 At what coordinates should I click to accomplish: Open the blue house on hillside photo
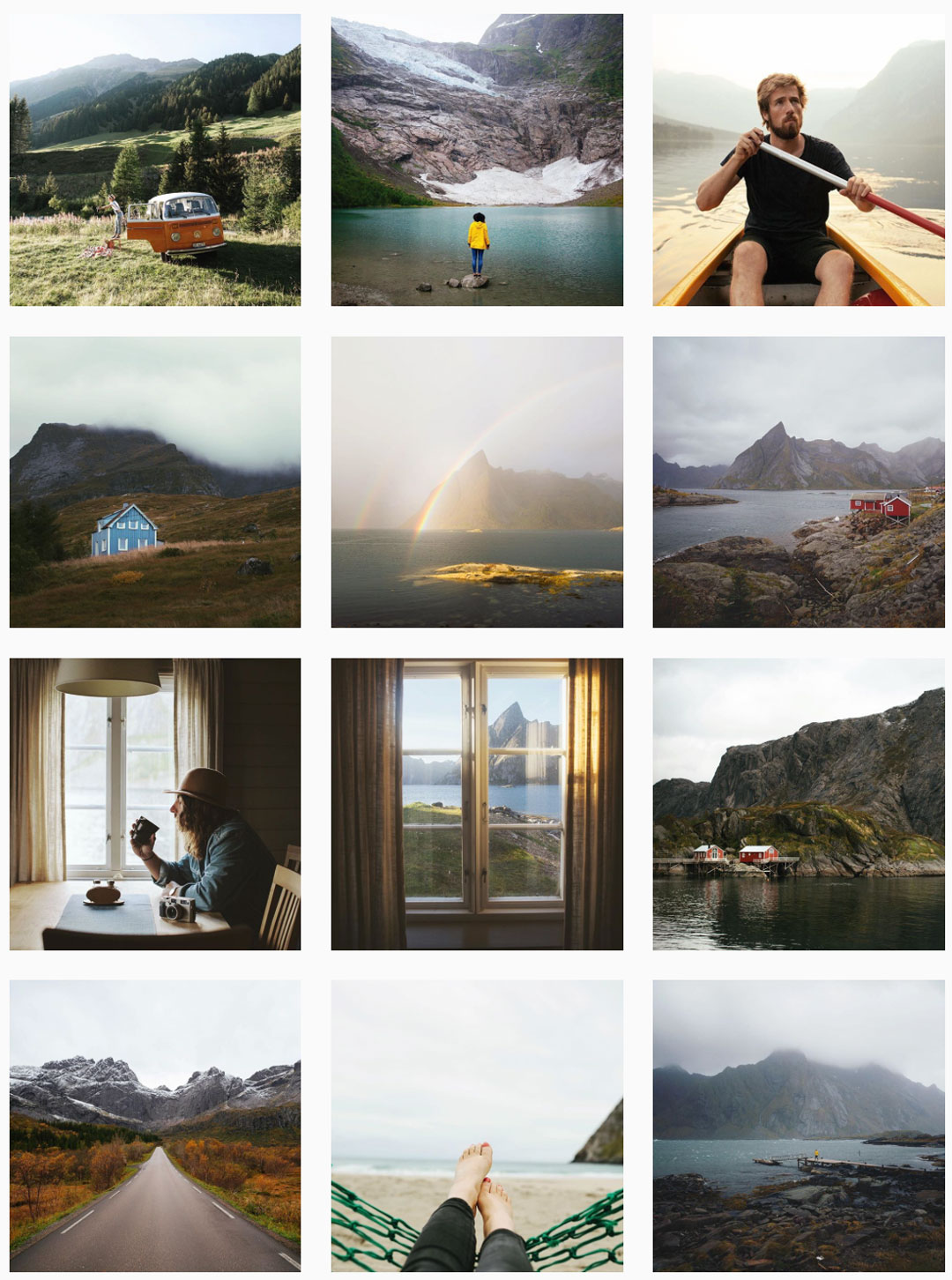(155, 481)
